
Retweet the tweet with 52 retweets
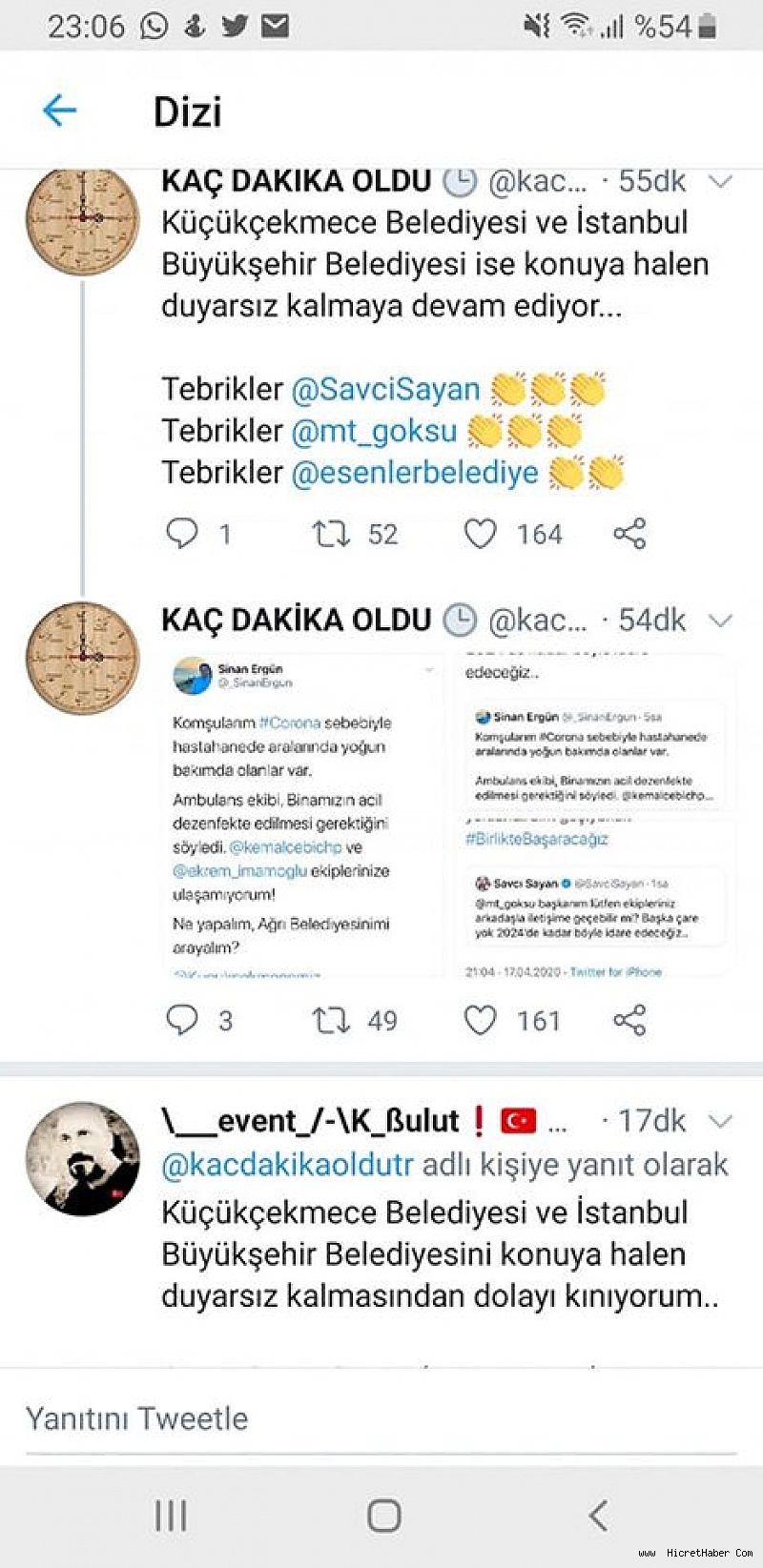click(331, 534)
